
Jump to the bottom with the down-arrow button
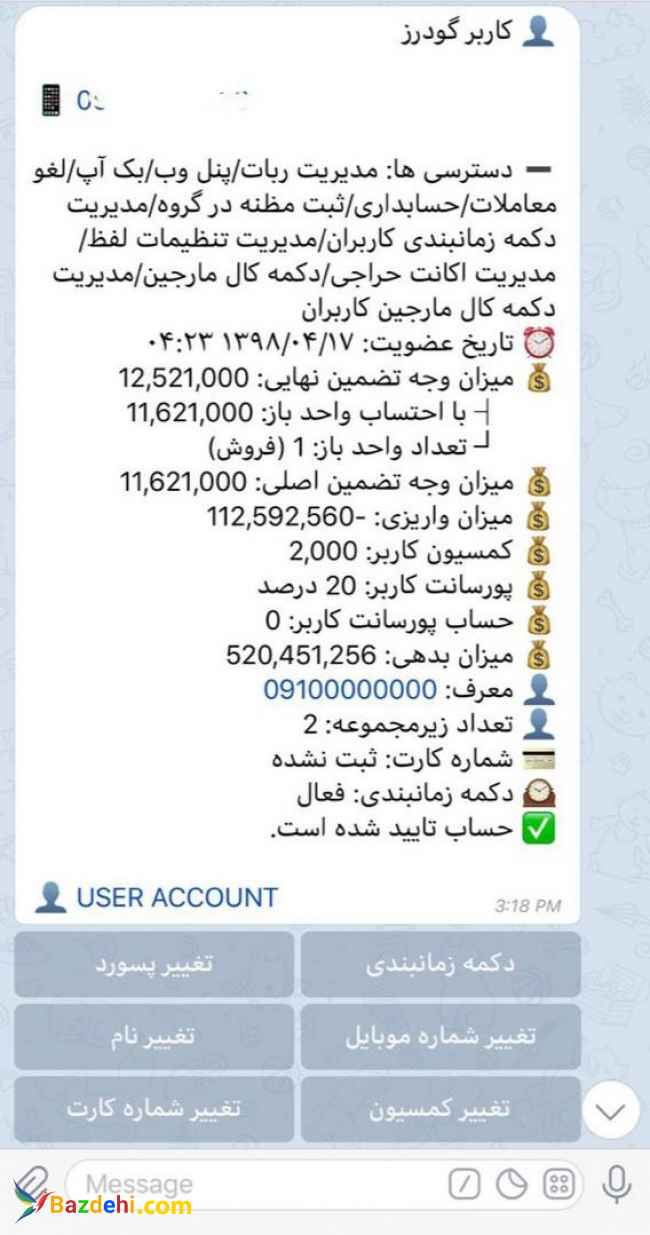[x=610, y=1110]
